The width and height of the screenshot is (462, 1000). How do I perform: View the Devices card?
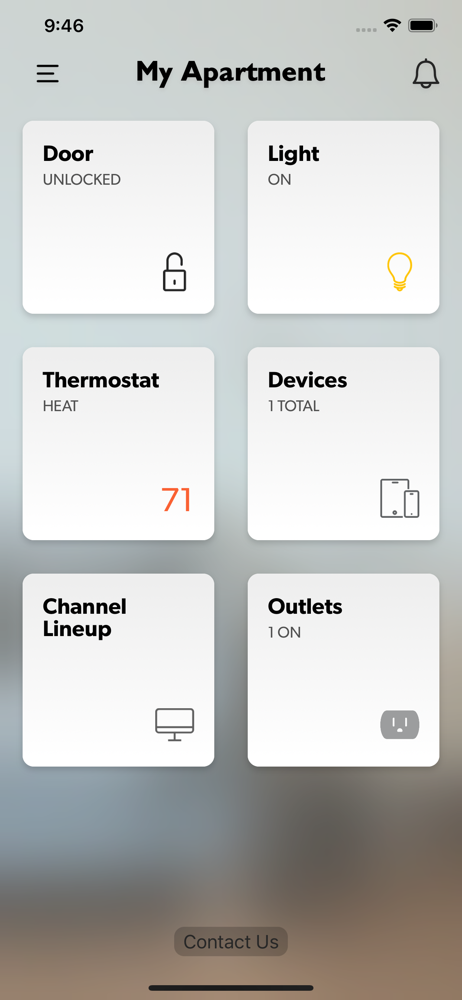click(343, 444)
